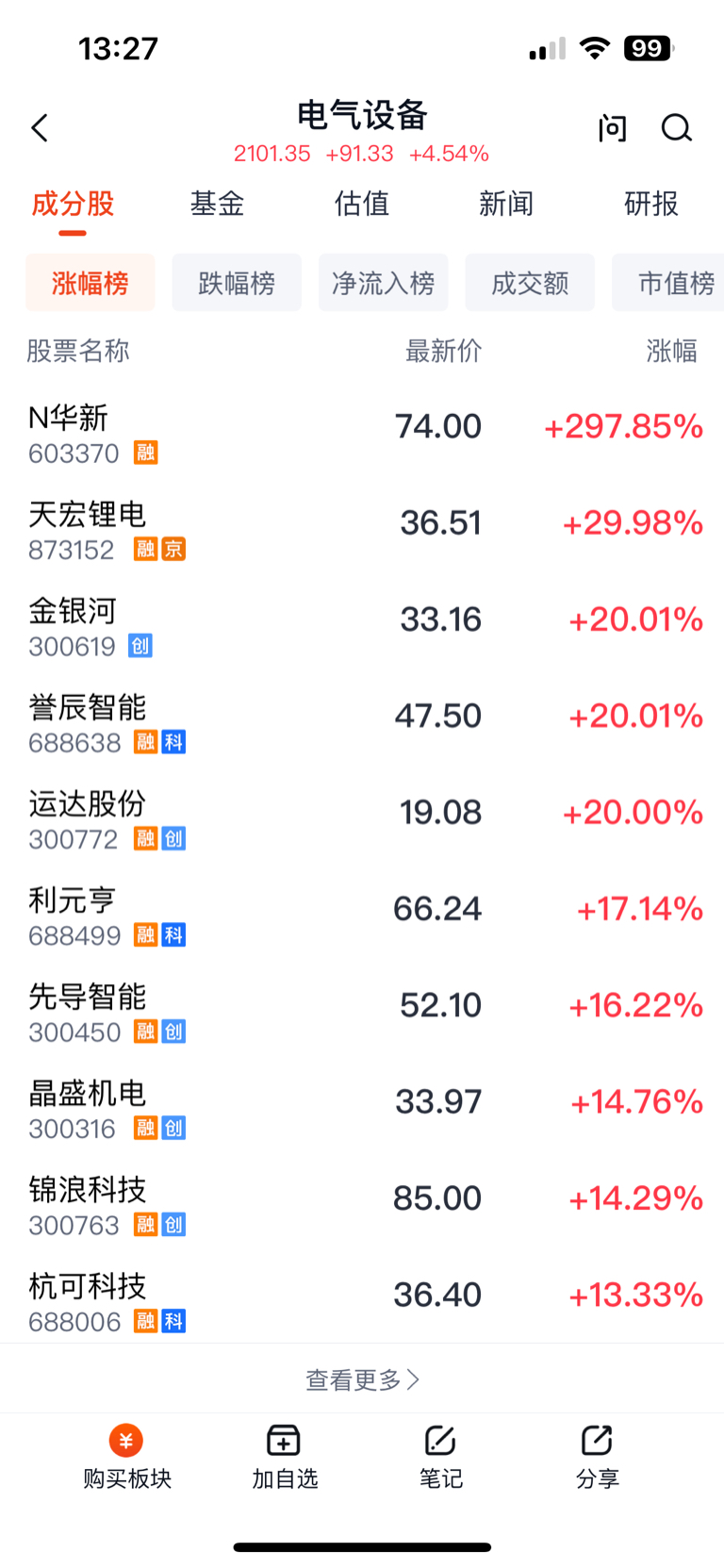Open the 问 ask assistant icon
The image size is (724, 1568).
point(612,128)
